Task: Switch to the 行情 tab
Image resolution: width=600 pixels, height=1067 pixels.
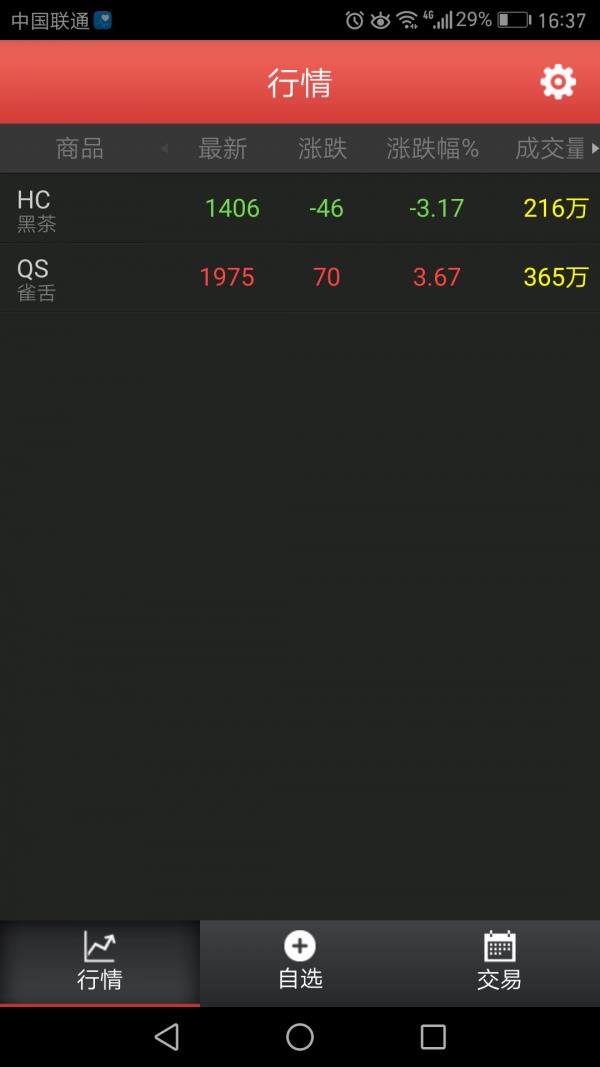Action: [100, 962]
